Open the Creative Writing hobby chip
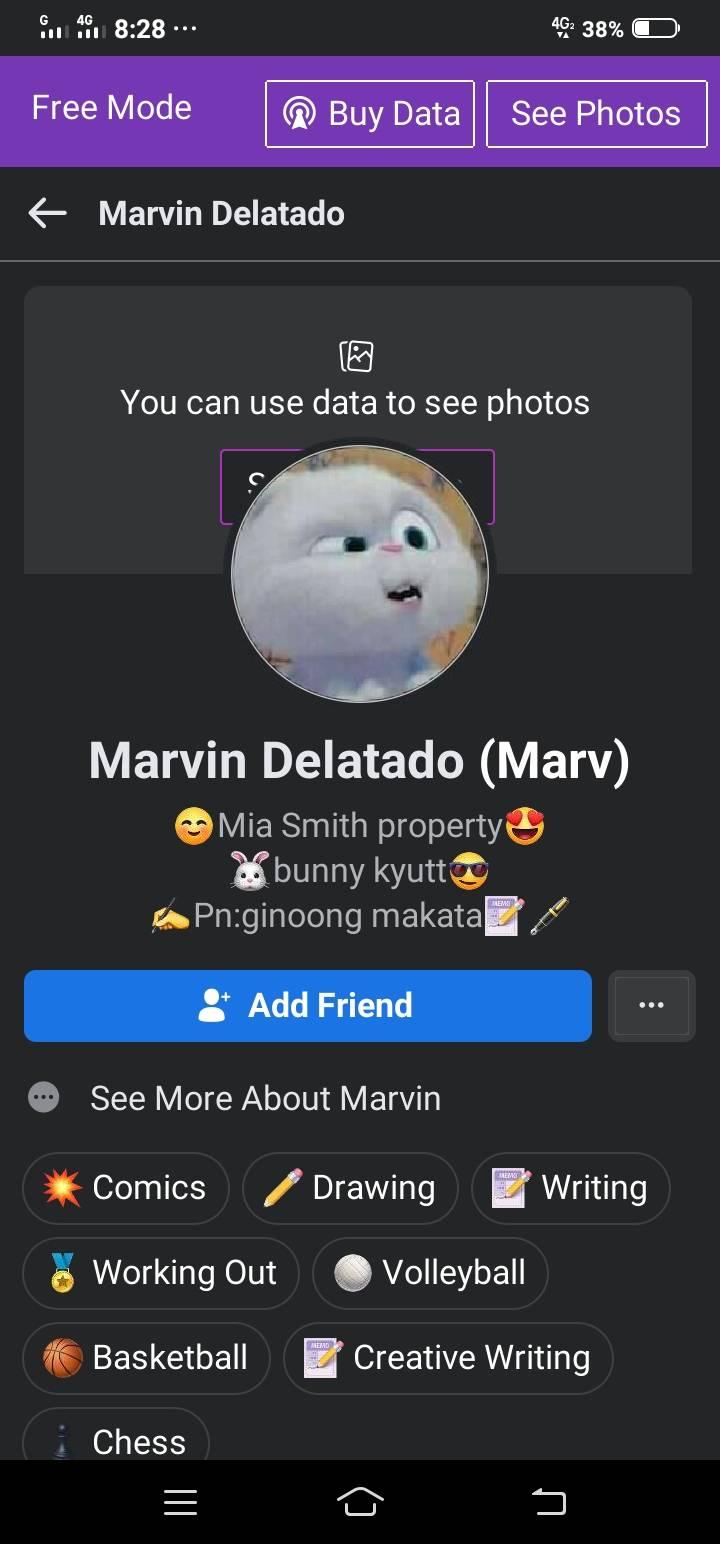Image resolution: width=720 pixels, height=1544 pixels. point(448,1358)
